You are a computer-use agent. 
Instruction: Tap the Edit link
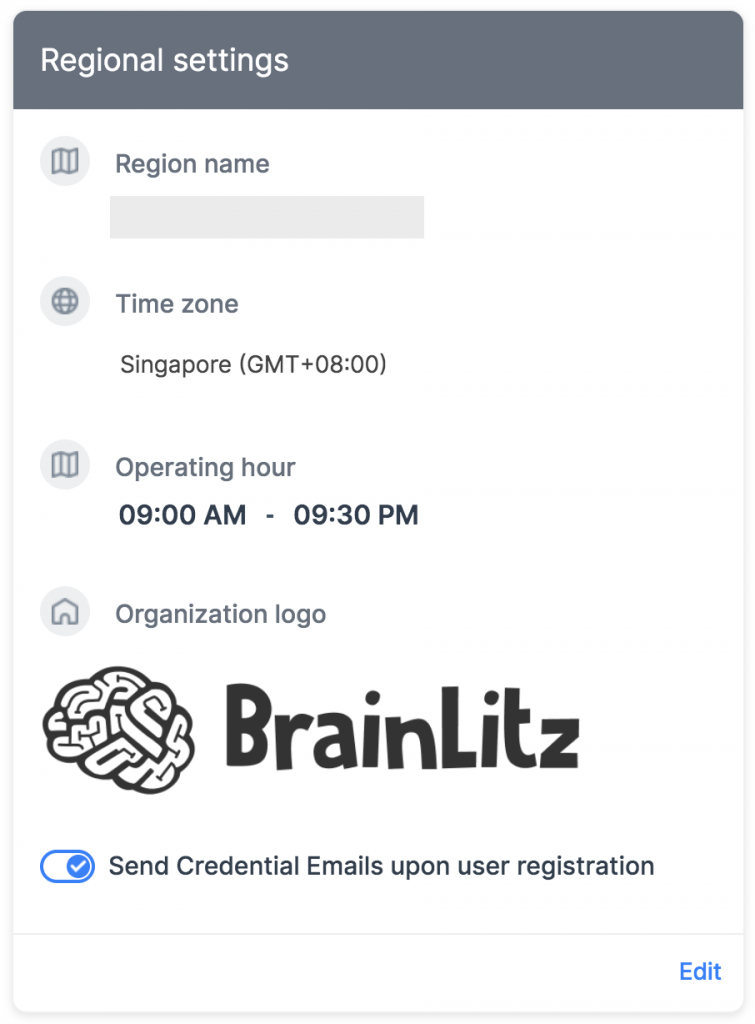click(x=700, y=971)
